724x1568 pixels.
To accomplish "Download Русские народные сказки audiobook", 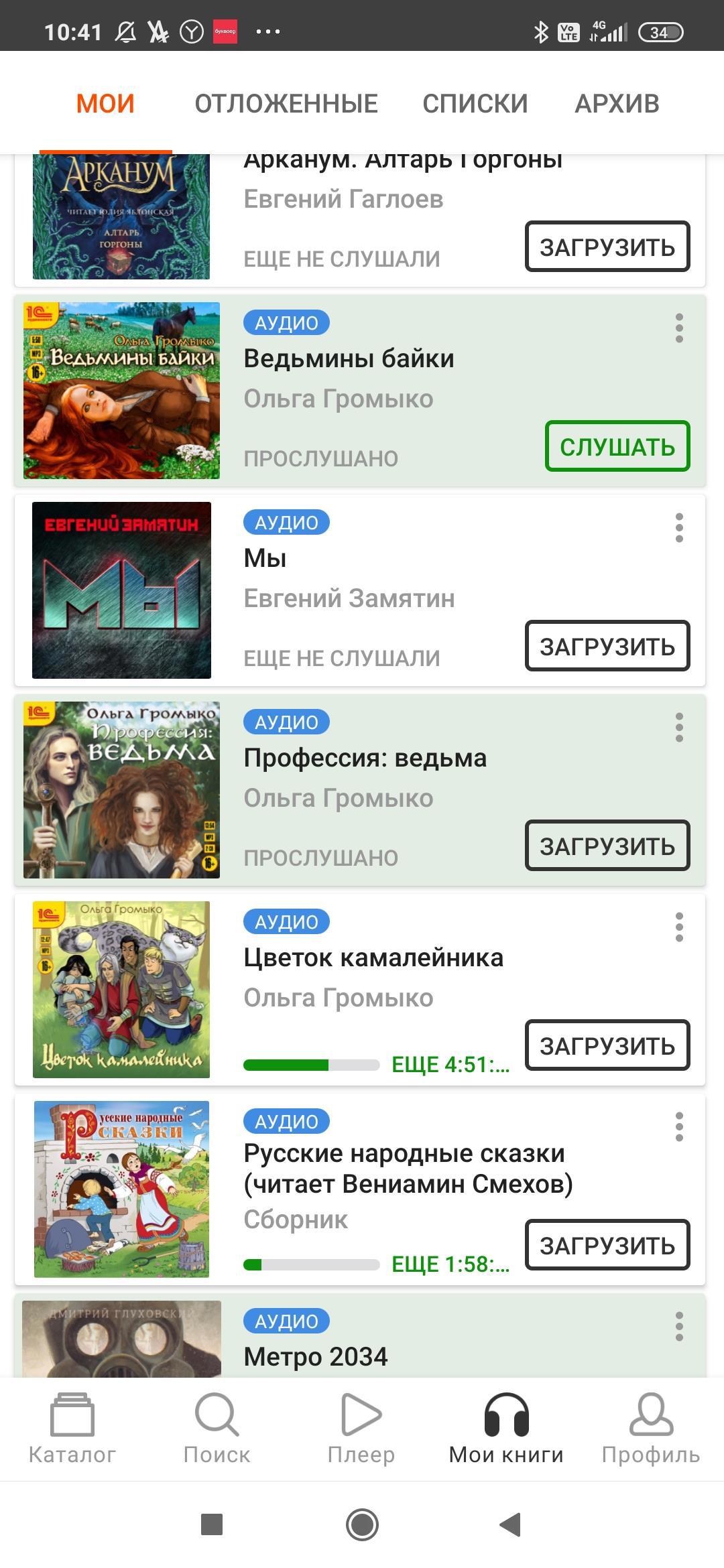I will (x=607, y=1245).
